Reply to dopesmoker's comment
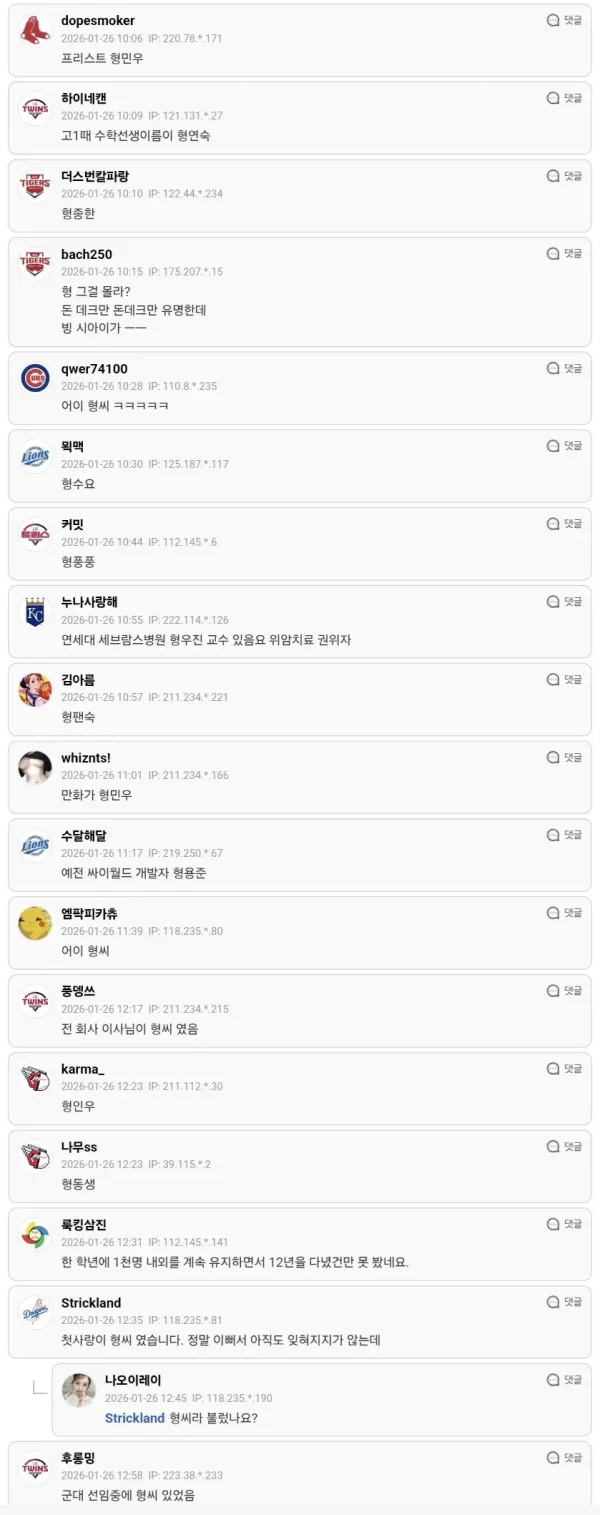The image size is (600, 1515). pos(565,20)
